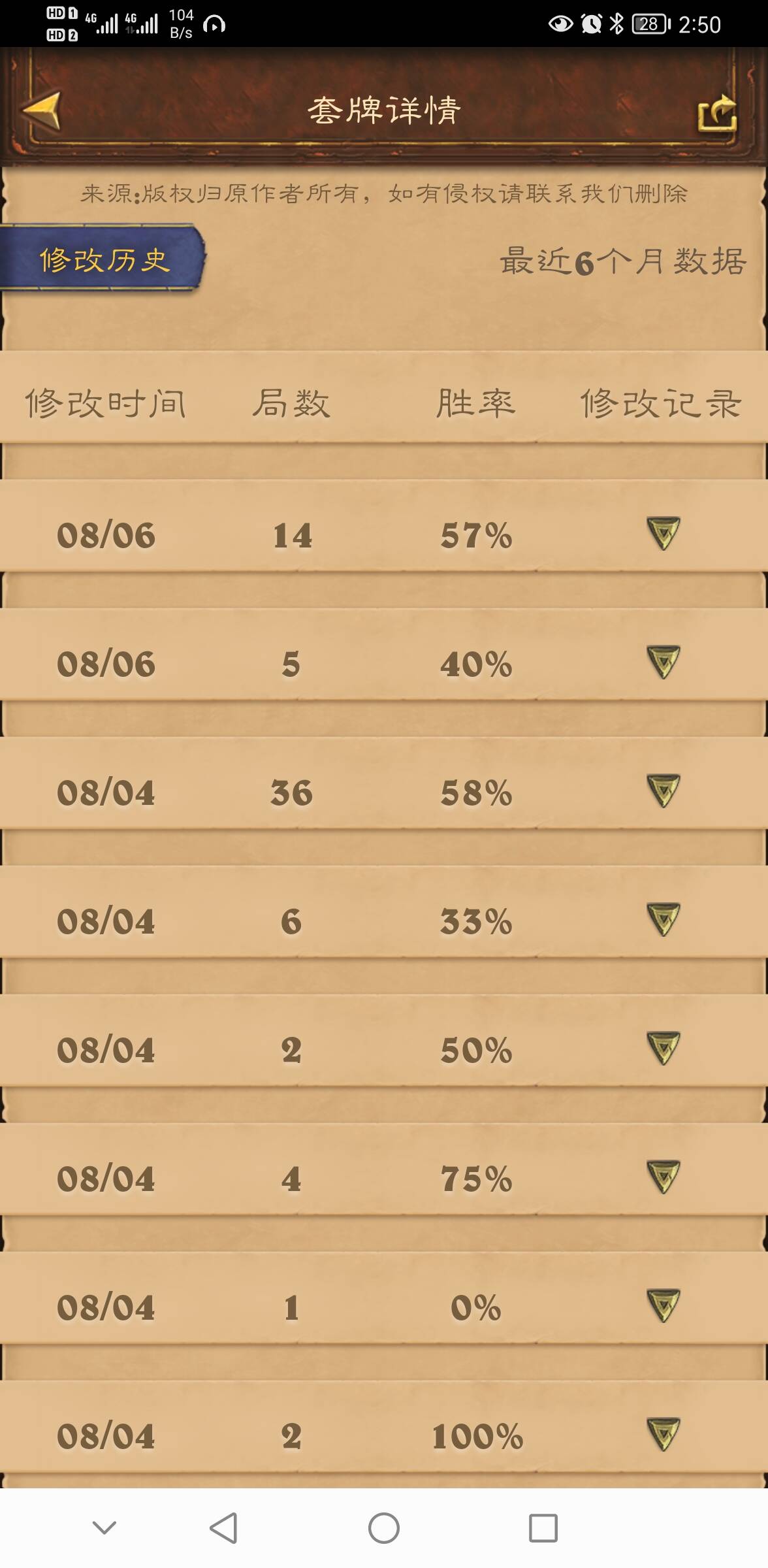Expand the 08/04 record with 50% win rate
768x1568 pixels.
tap(663, 1049)
